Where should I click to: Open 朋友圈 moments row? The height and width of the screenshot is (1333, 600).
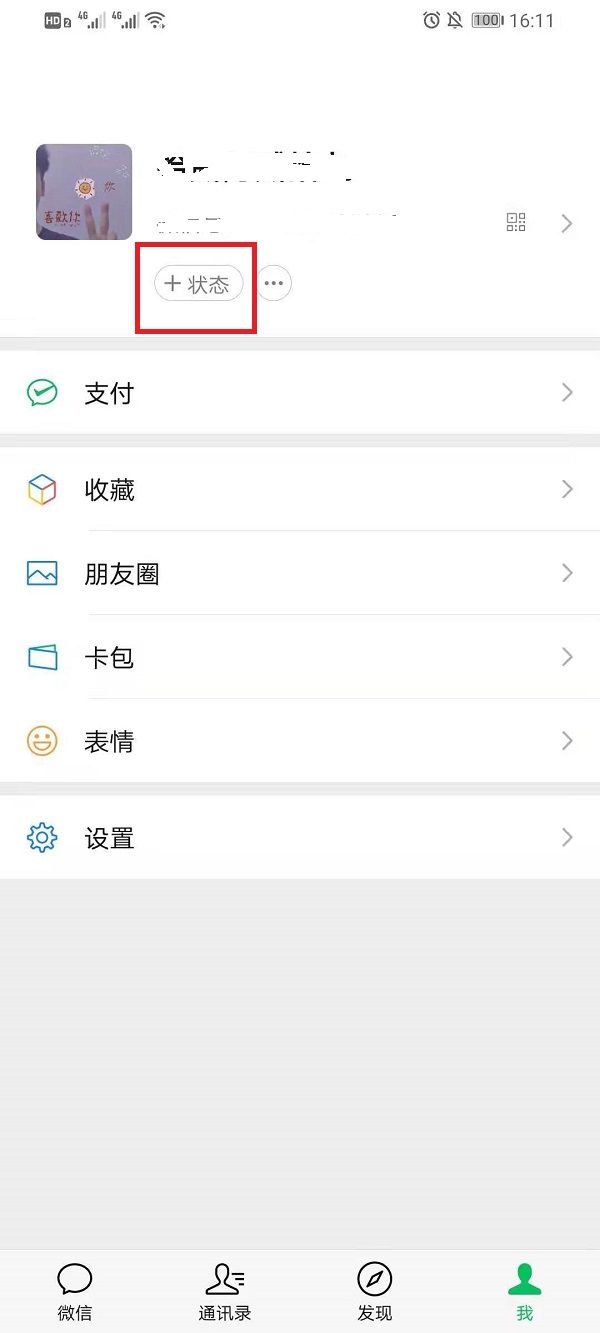[x=300, y=573]
